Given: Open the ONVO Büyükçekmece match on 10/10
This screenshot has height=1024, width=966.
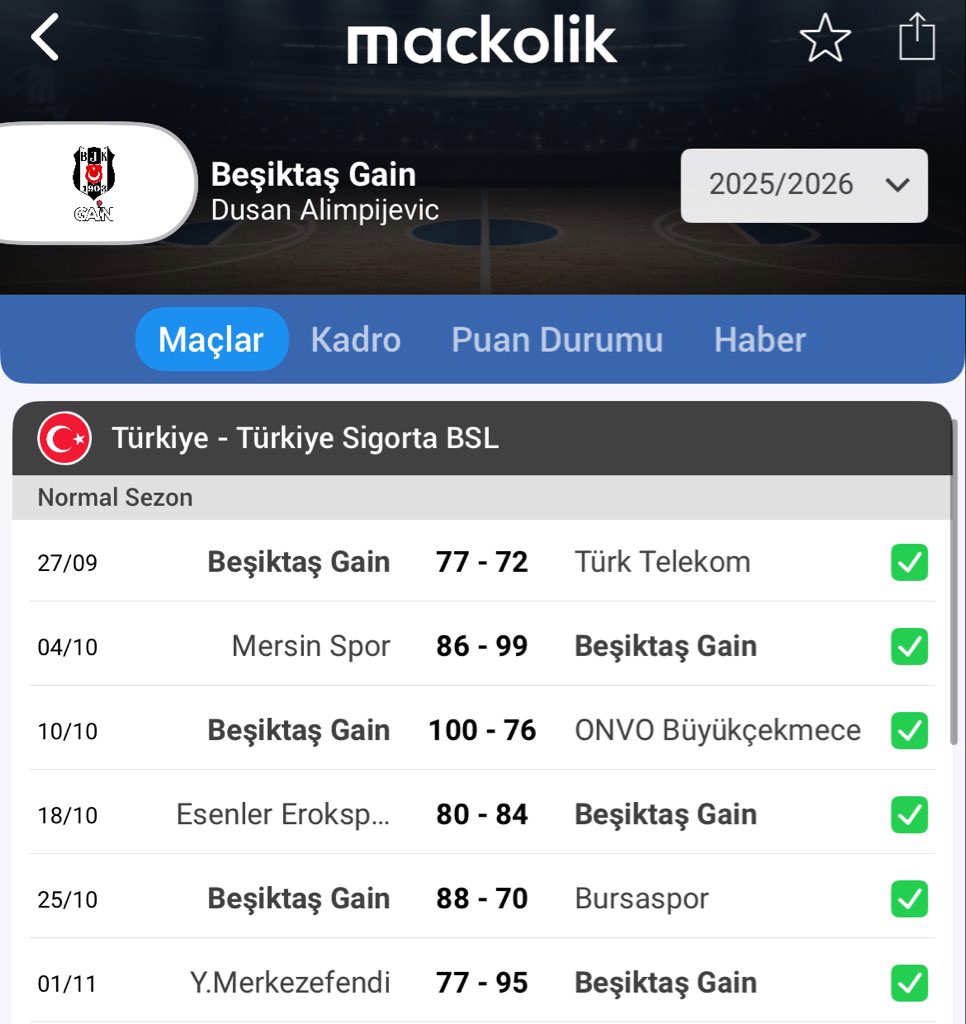Looking at the screenshot, I should point(481,730).
